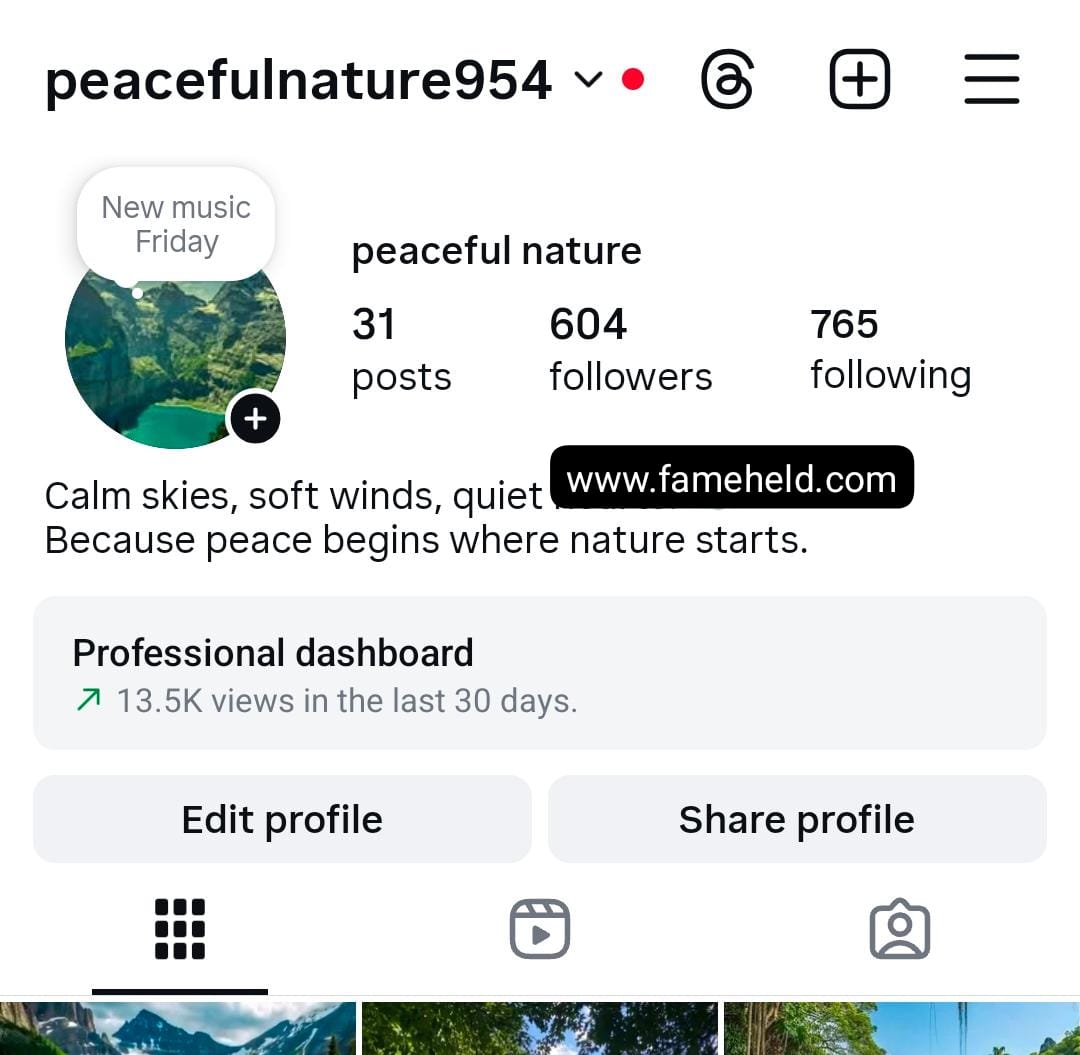This screenshot has height=1055, width=1080.
Task: Tap Edit profile
Action: [x=282, y=819]
